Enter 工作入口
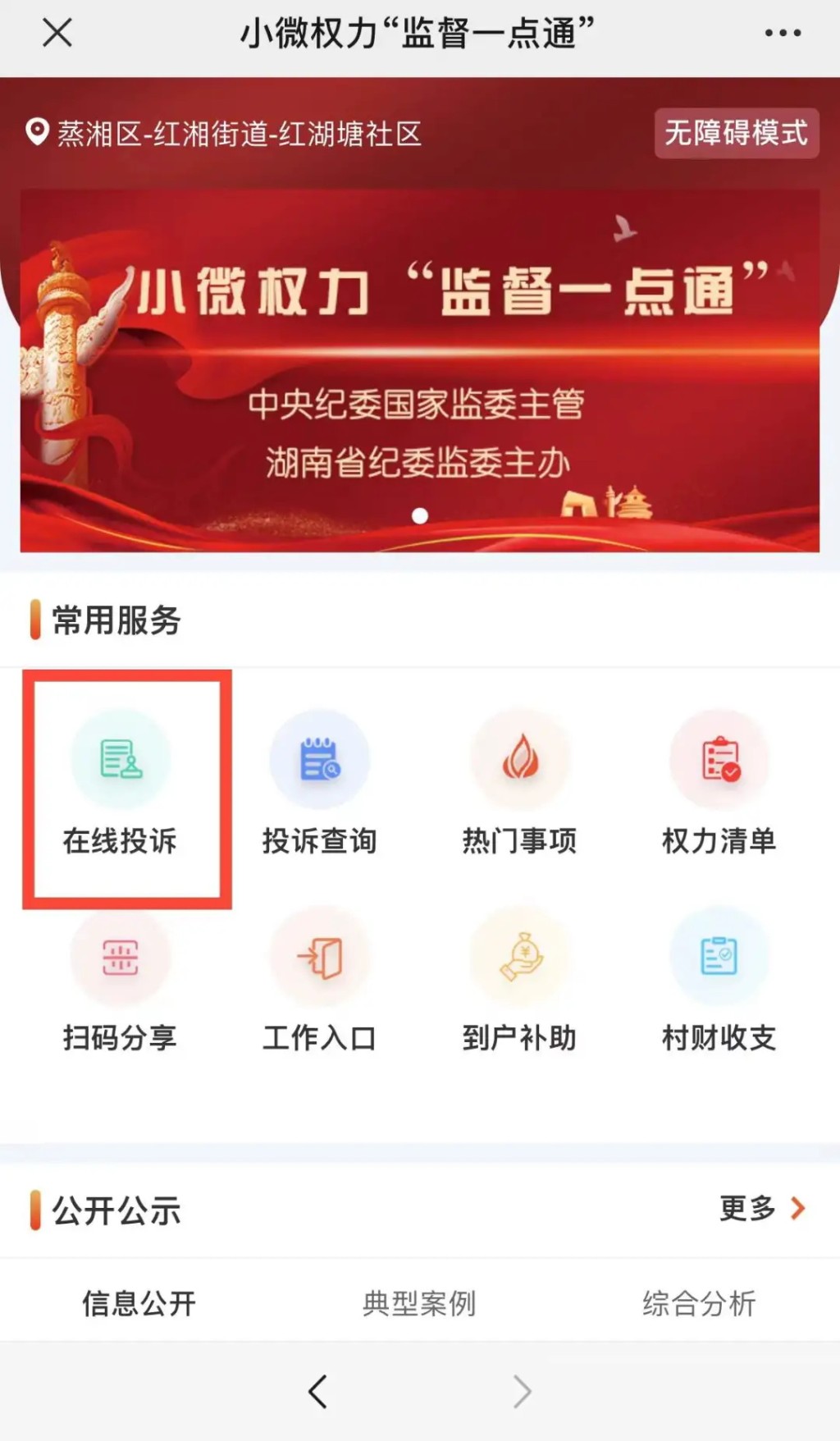This screenshot has width=840, height=1441. (319, 981)
